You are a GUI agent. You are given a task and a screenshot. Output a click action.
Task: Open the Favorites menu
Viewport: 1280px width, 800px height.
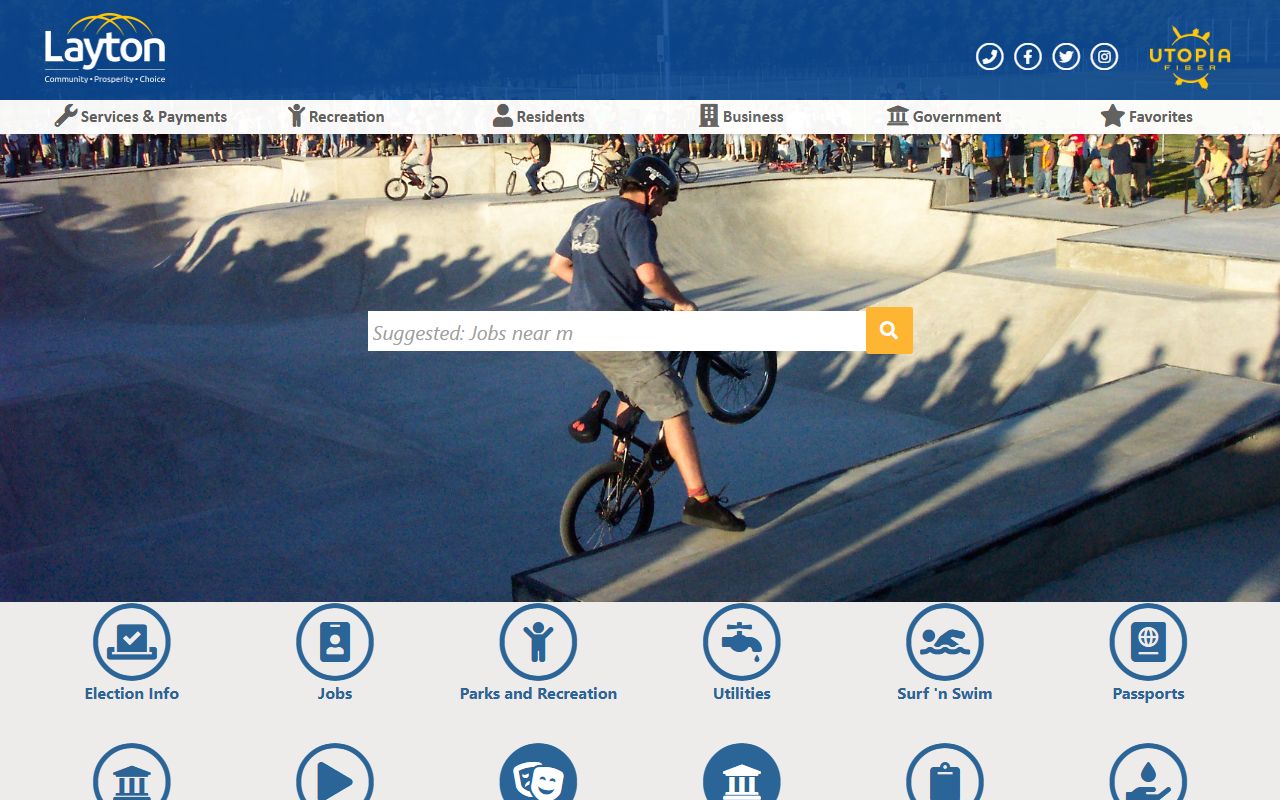(1147, 116)
